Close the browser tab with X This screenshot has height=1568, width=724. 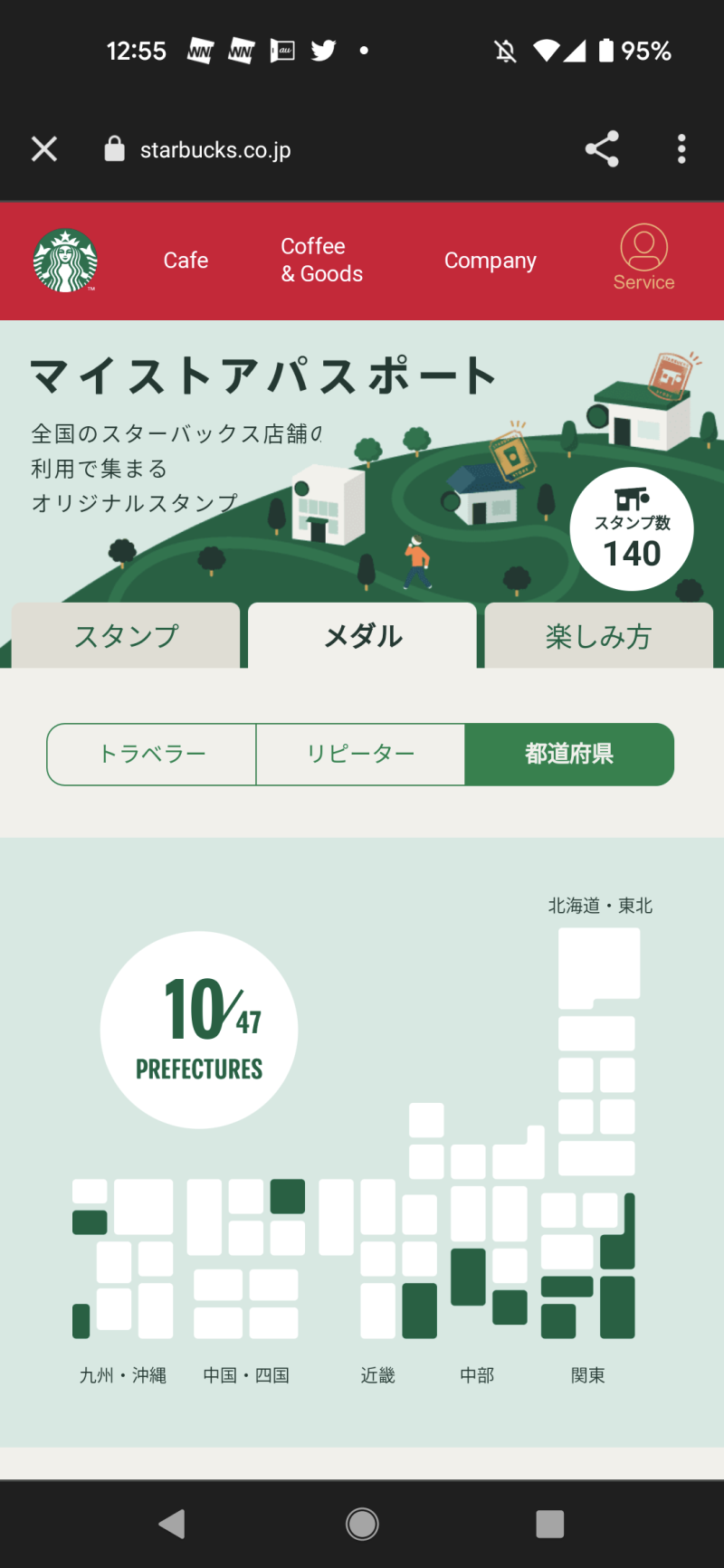[44, 149]
